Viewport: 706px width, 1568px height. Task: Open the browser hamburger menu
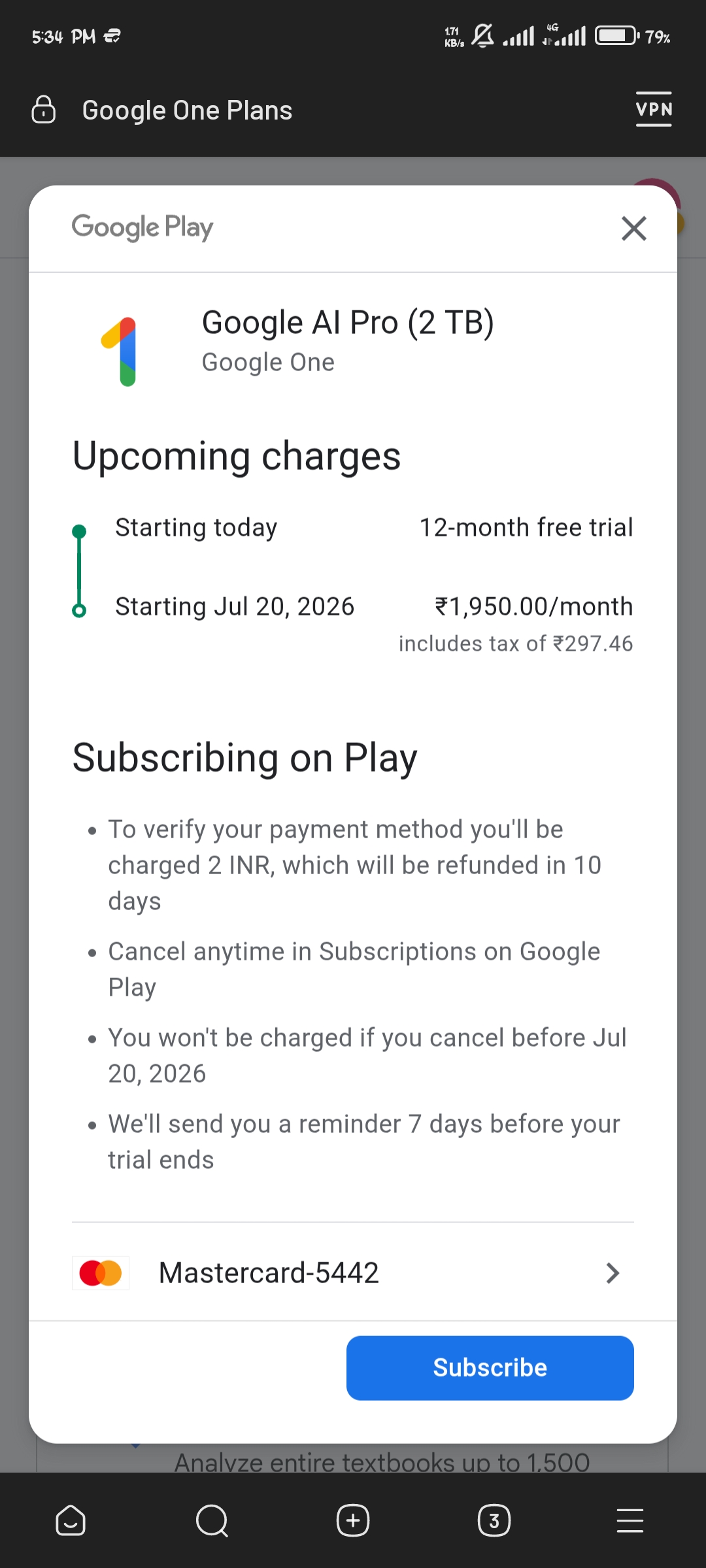pos(630,1521)
